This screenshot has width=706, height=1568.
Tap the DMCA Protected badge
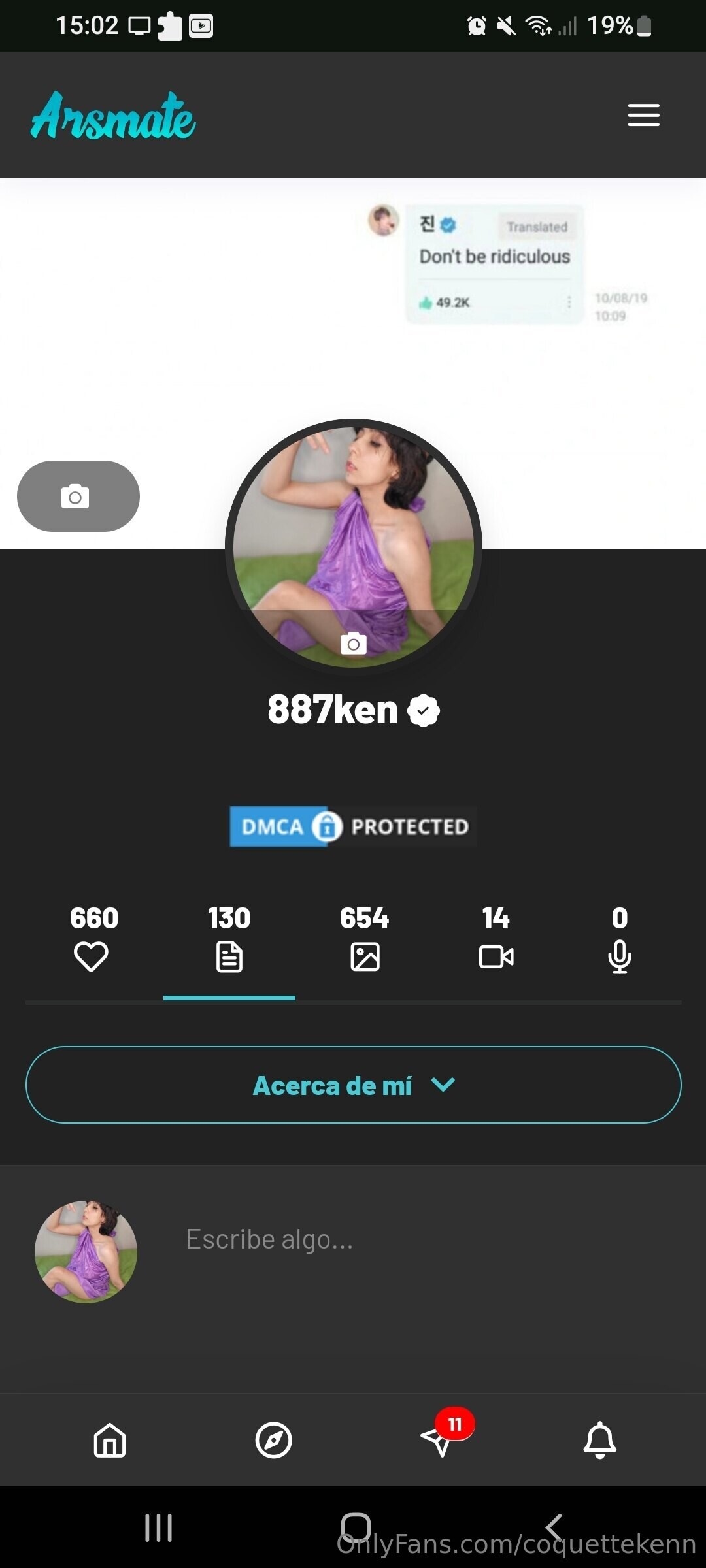(353, 826)
